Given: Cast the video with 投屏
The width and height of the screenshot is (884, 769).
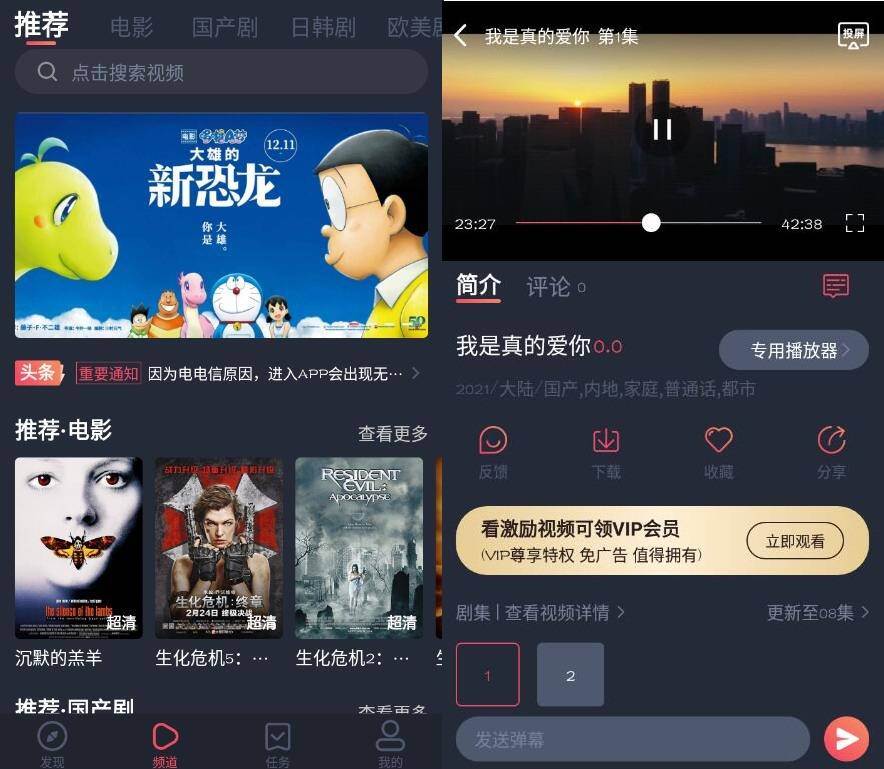Looking at the screenshot, I should 853,36.
